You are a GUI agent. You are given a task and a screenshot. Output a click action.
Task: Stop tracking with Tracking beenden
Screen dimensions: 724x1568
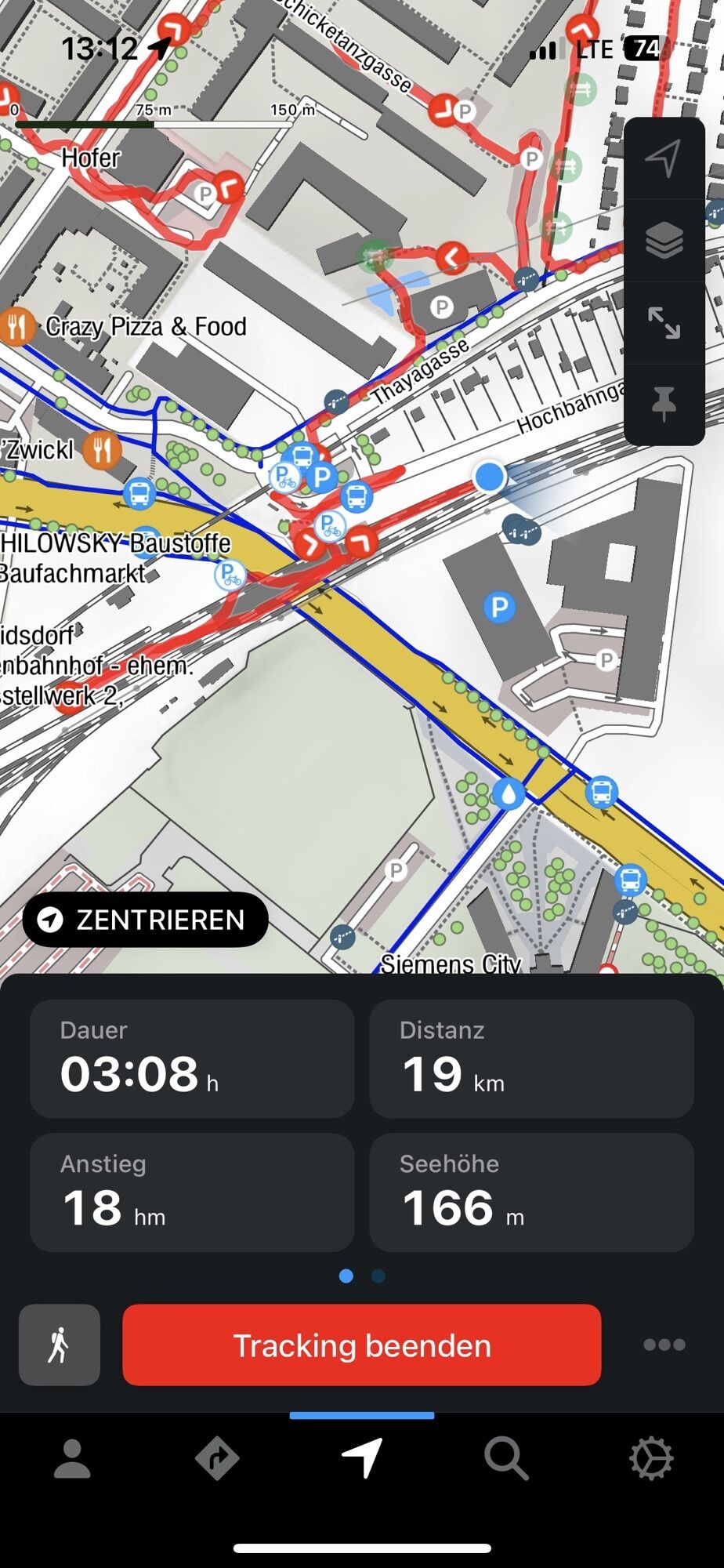pyautogui.click(x=362, y=1345)
